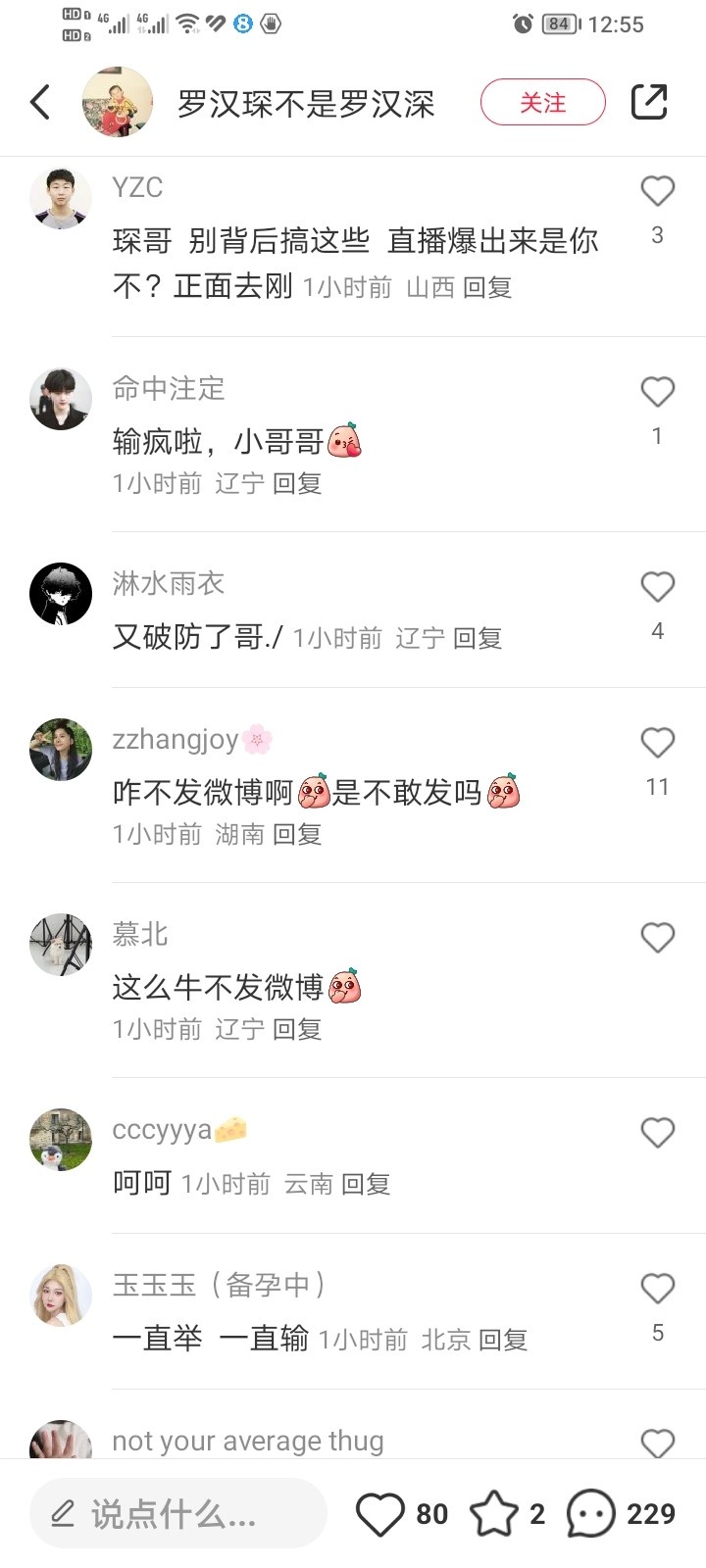Like zzhangjoy's comment

point(657,743)
